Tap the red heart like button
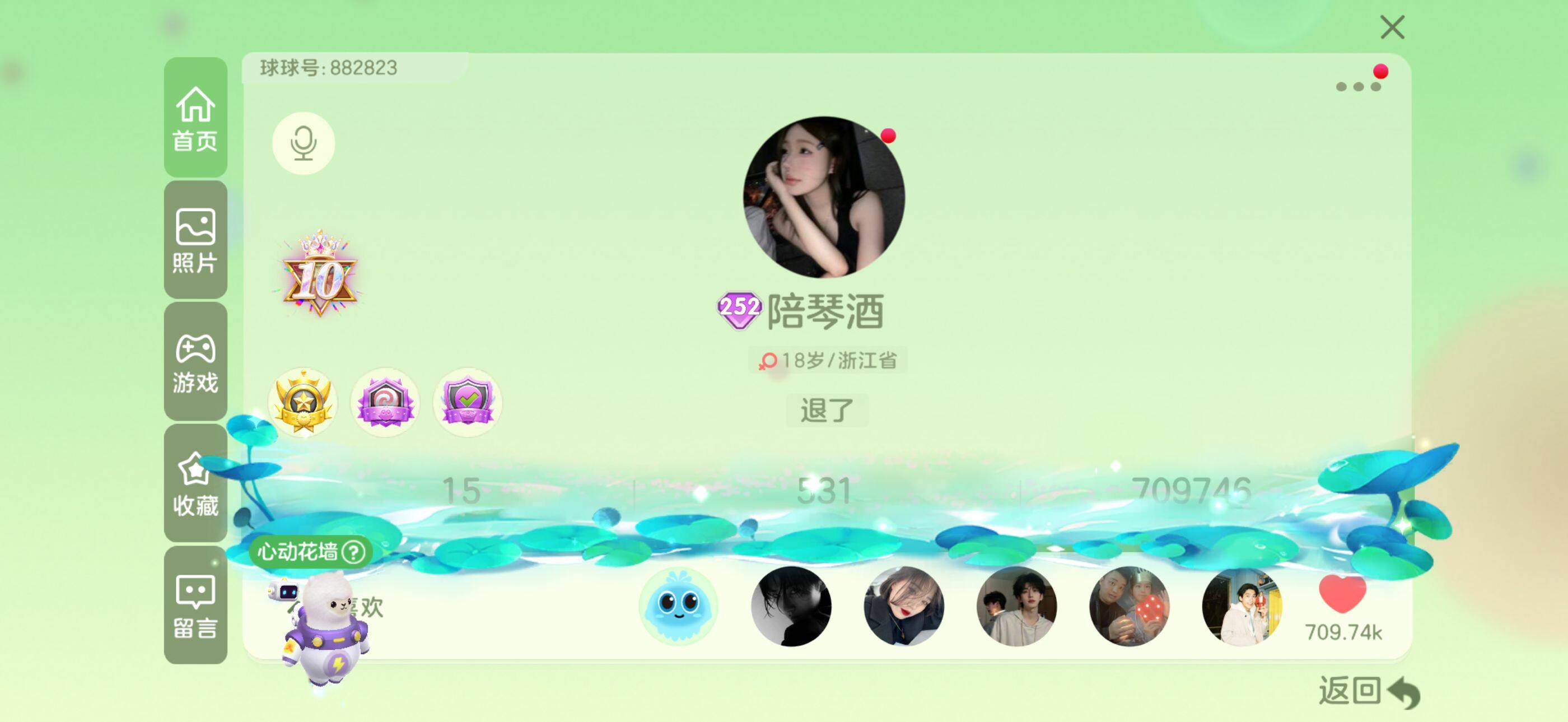1568x722 pixels. [x=1342, y=594]
